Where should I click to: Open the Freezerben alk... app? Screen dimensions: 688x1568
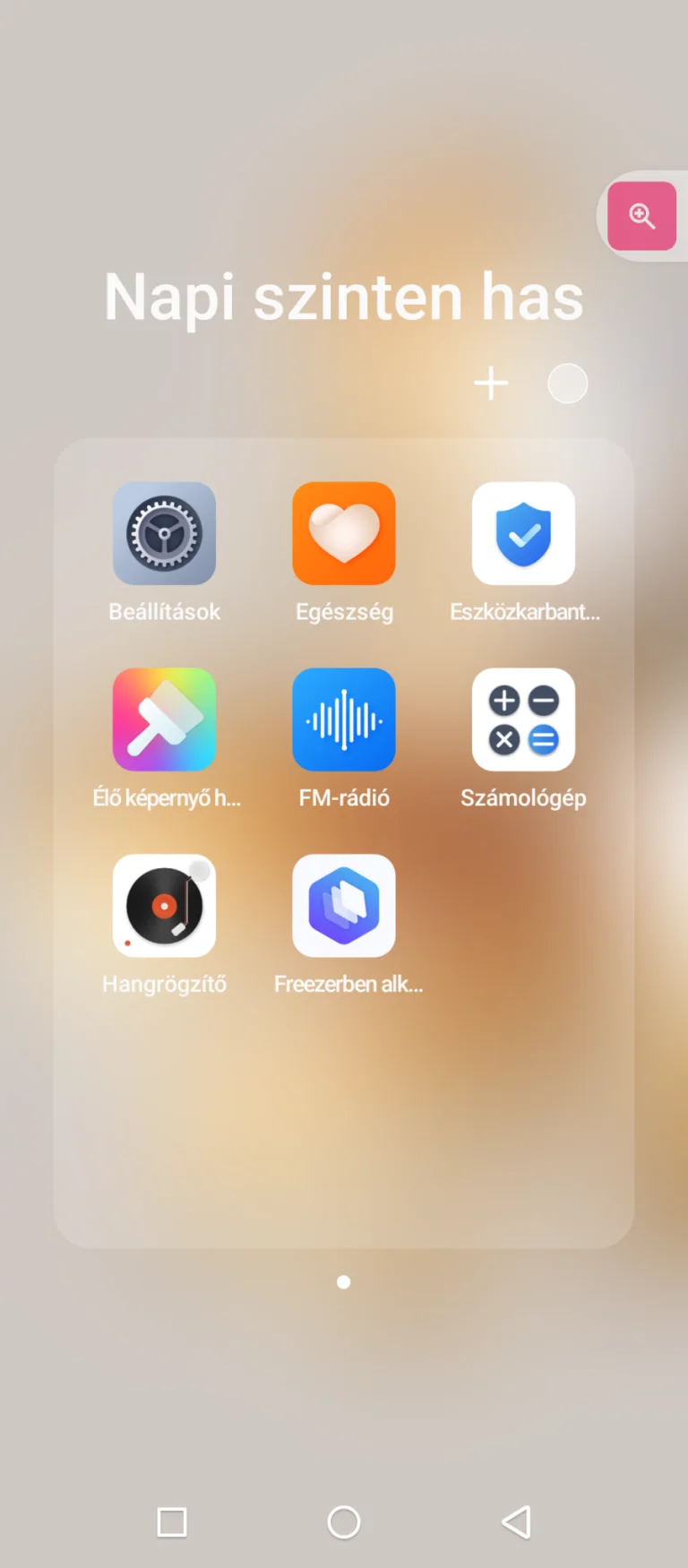pos(344,906)
